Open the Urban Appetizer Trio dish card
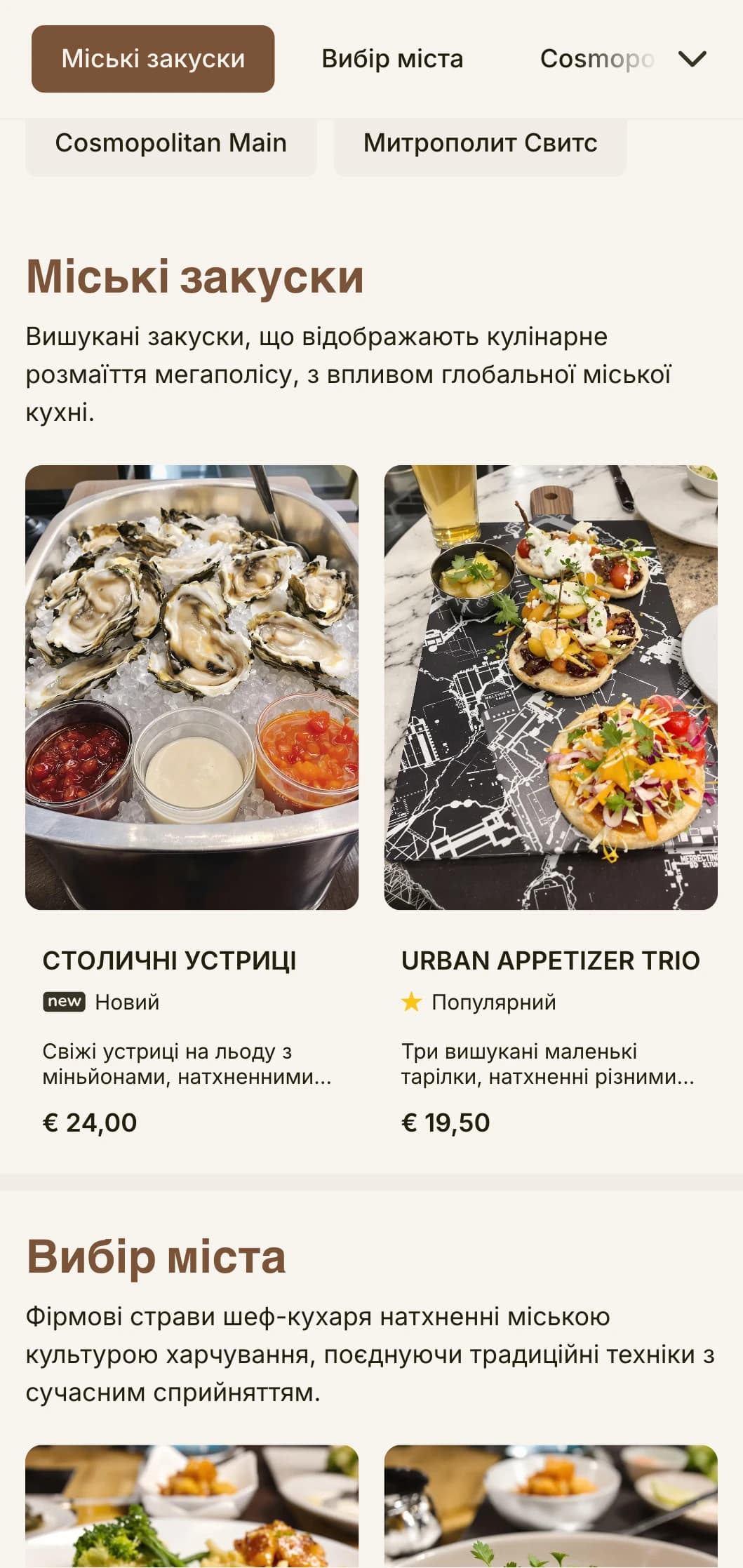The height and width of the screenshot is (1568, 743). pyautogui.click(x=550, y=800)
